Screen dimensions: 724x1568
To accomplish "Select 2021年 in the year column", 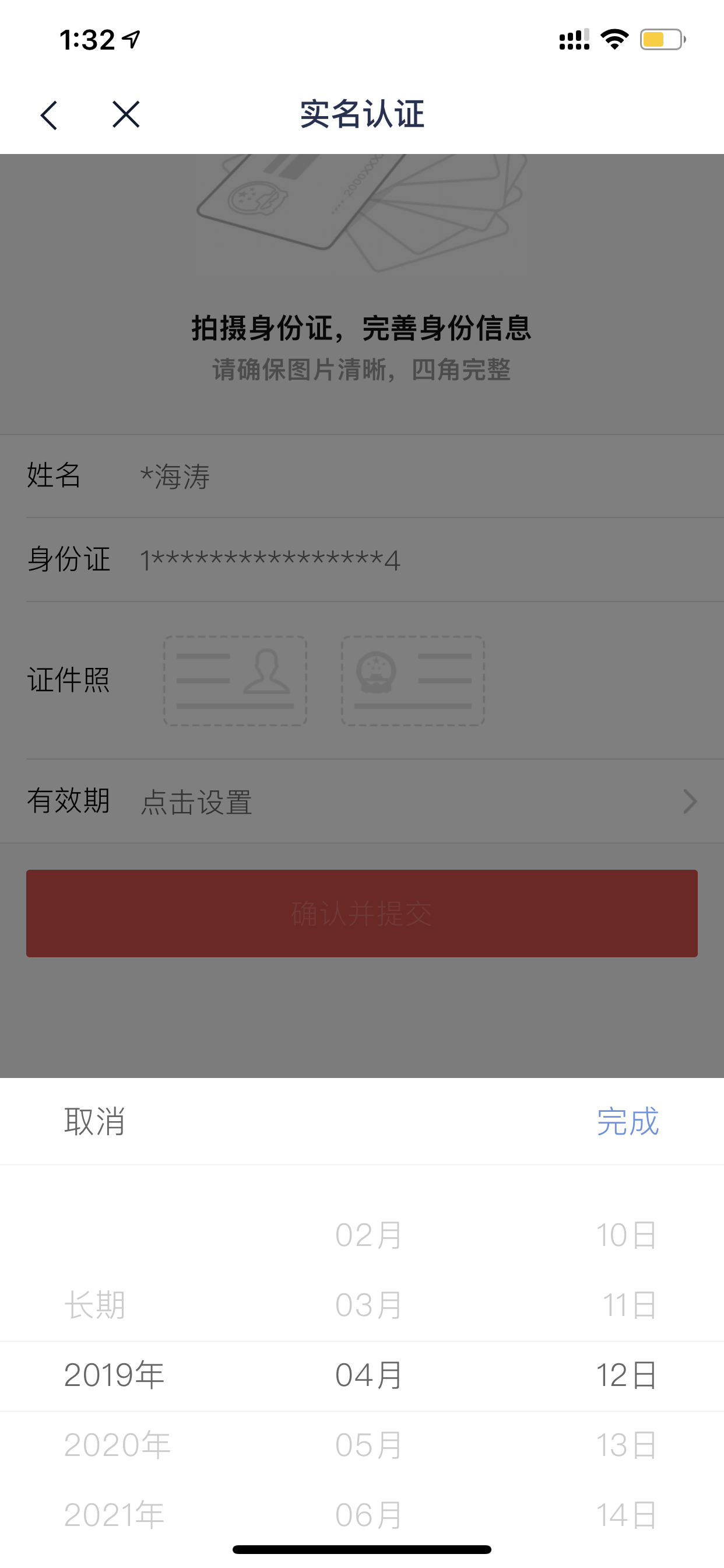I will point(114,1515).
